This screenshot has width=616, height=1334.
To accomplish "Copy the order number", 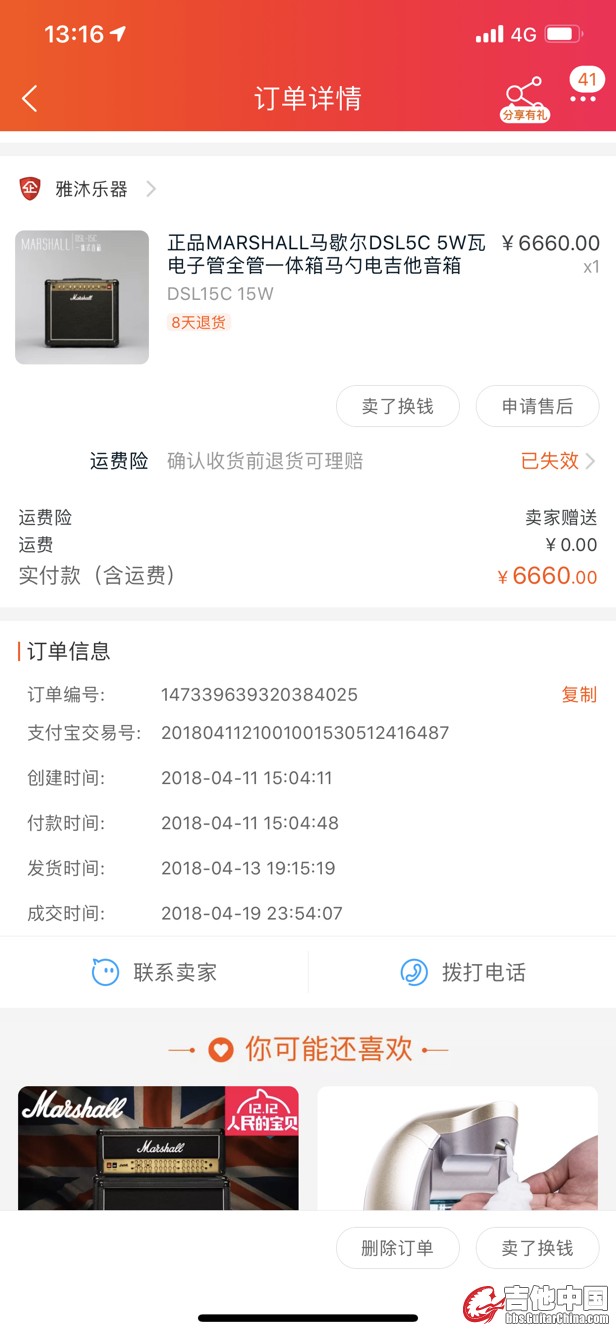I will 578,694.
